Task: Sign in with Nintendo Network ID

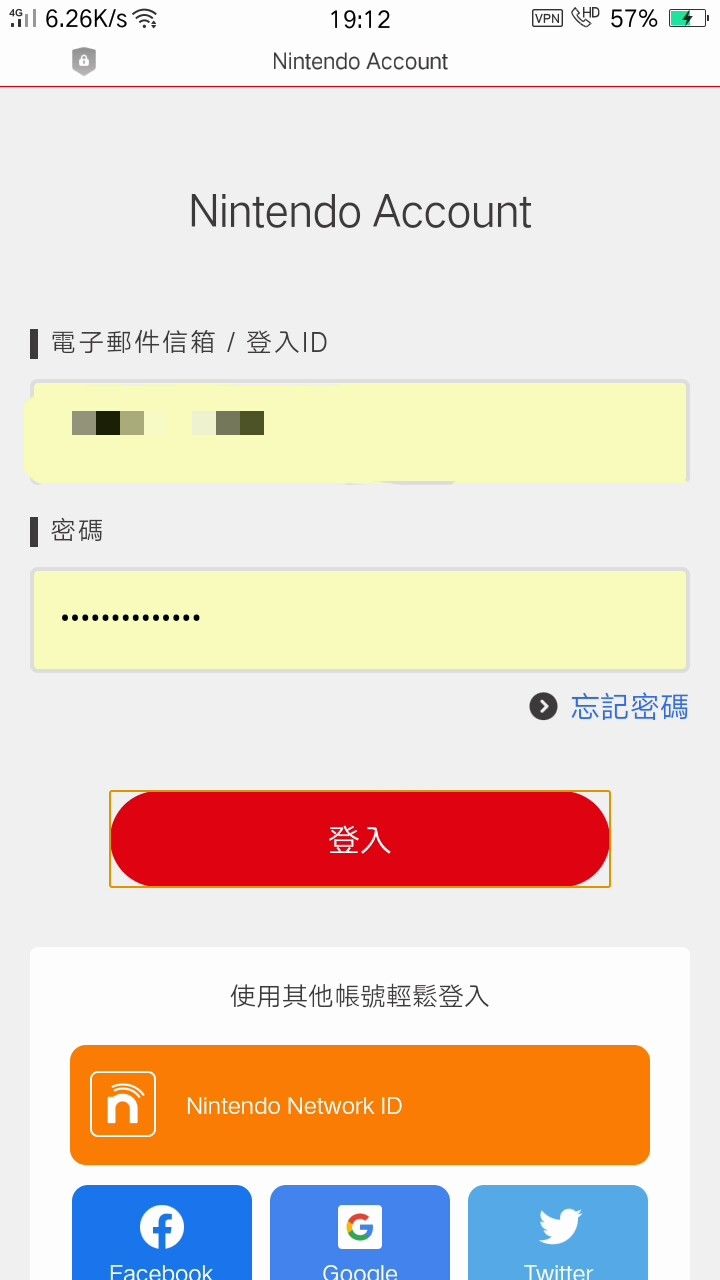Action: (360, 1104)
